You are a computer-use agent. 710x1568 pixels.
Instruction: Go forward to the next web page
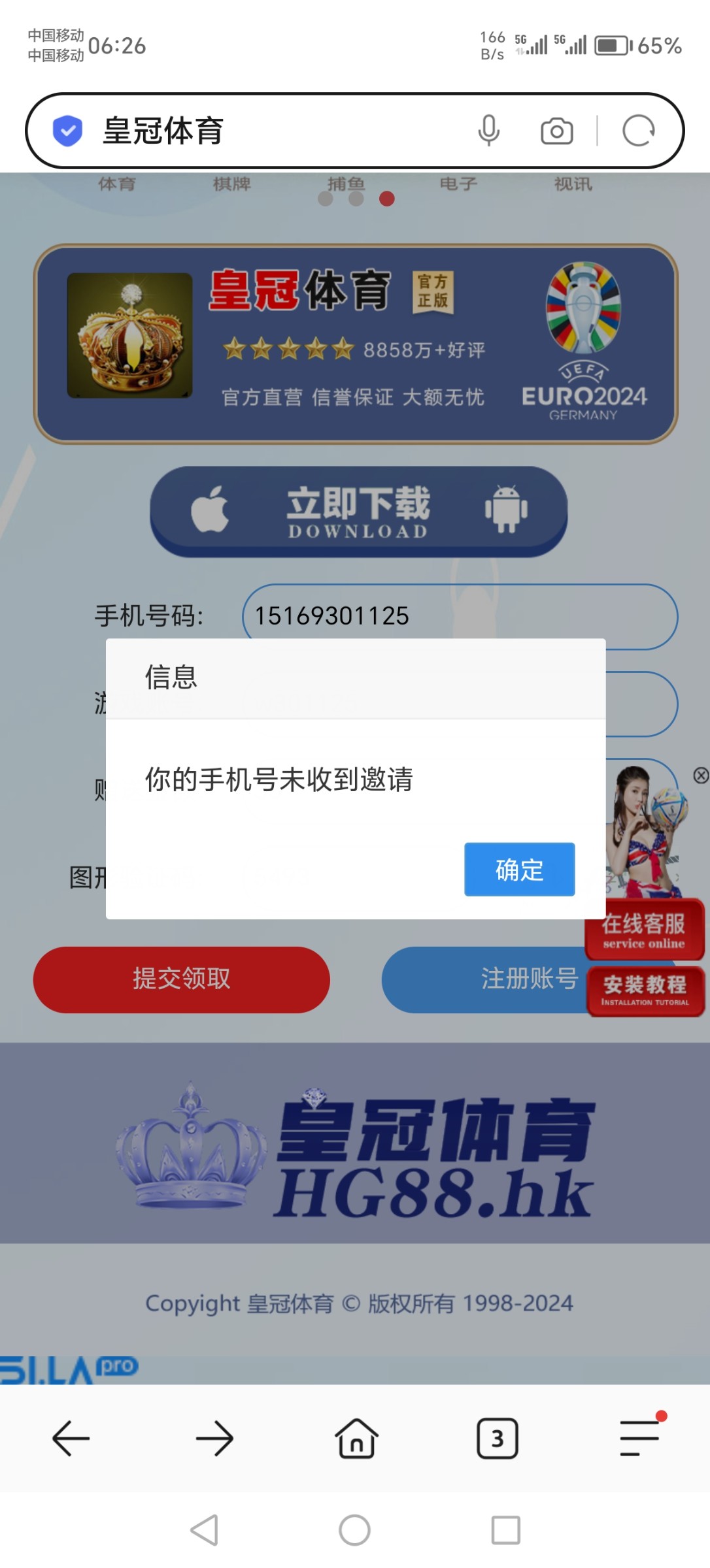tap(214, 1438)
